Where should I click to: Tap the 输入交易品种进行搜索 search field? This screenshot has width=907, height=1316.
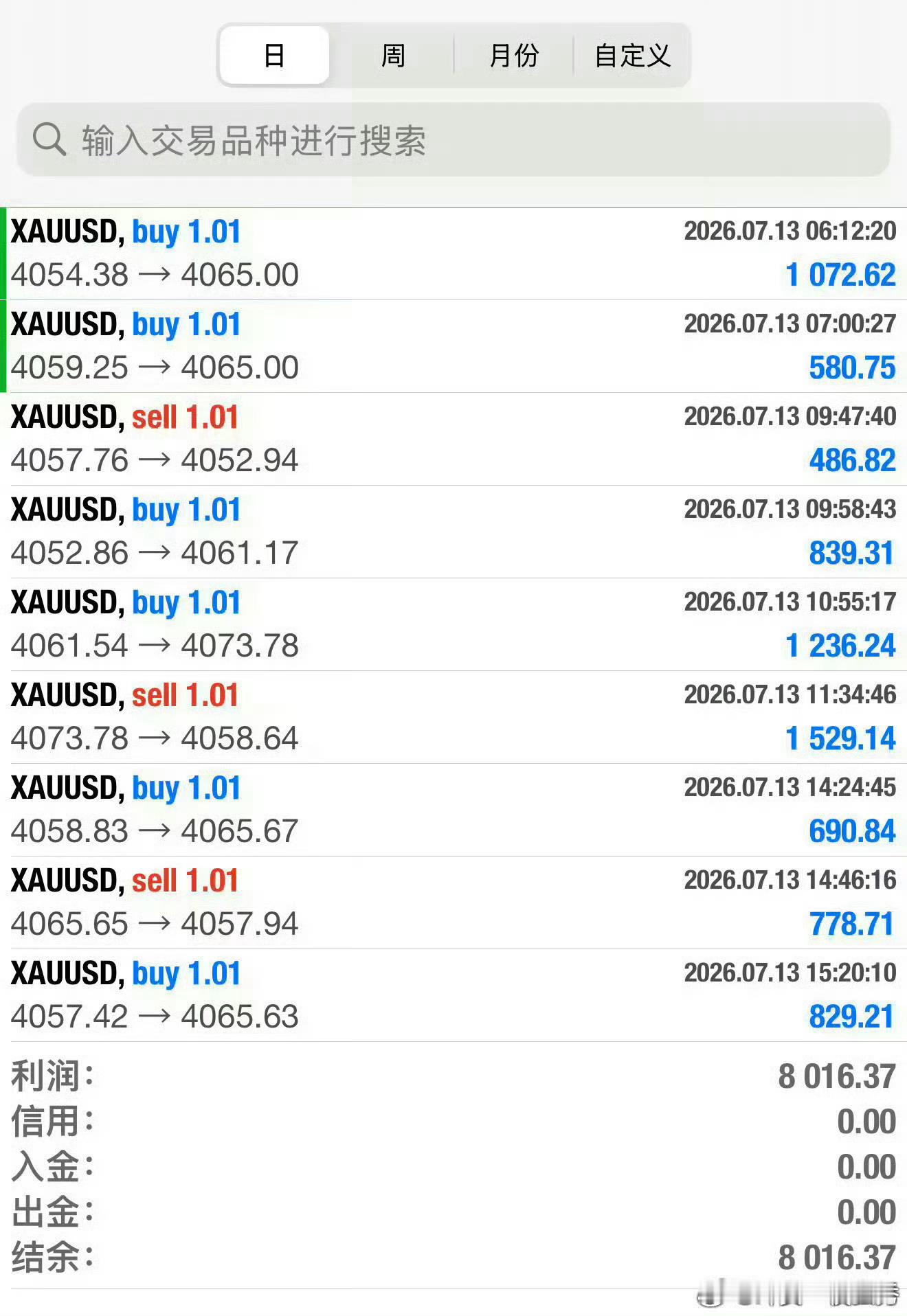pos(453,140)
